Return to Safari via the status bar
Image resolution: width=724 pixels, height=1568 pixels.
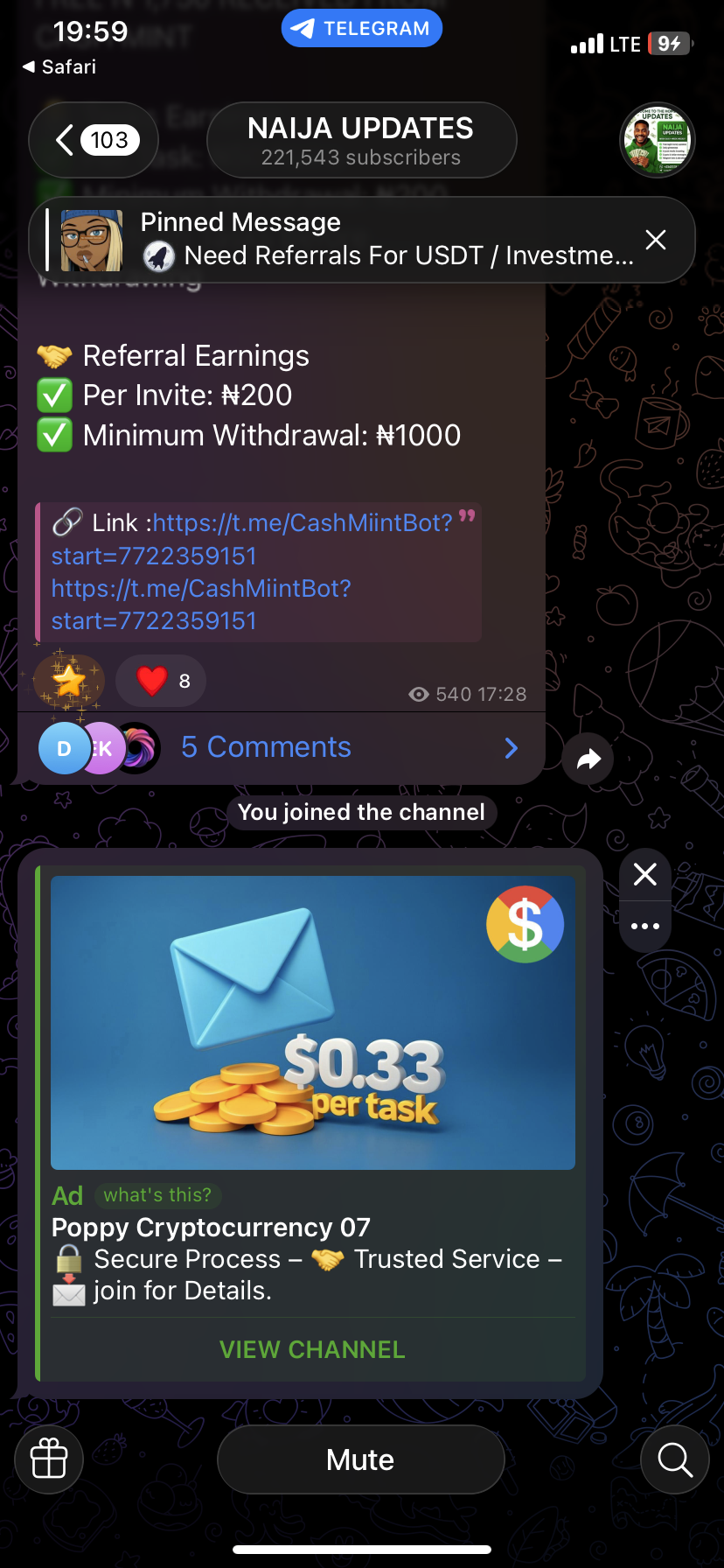point(59,66)
